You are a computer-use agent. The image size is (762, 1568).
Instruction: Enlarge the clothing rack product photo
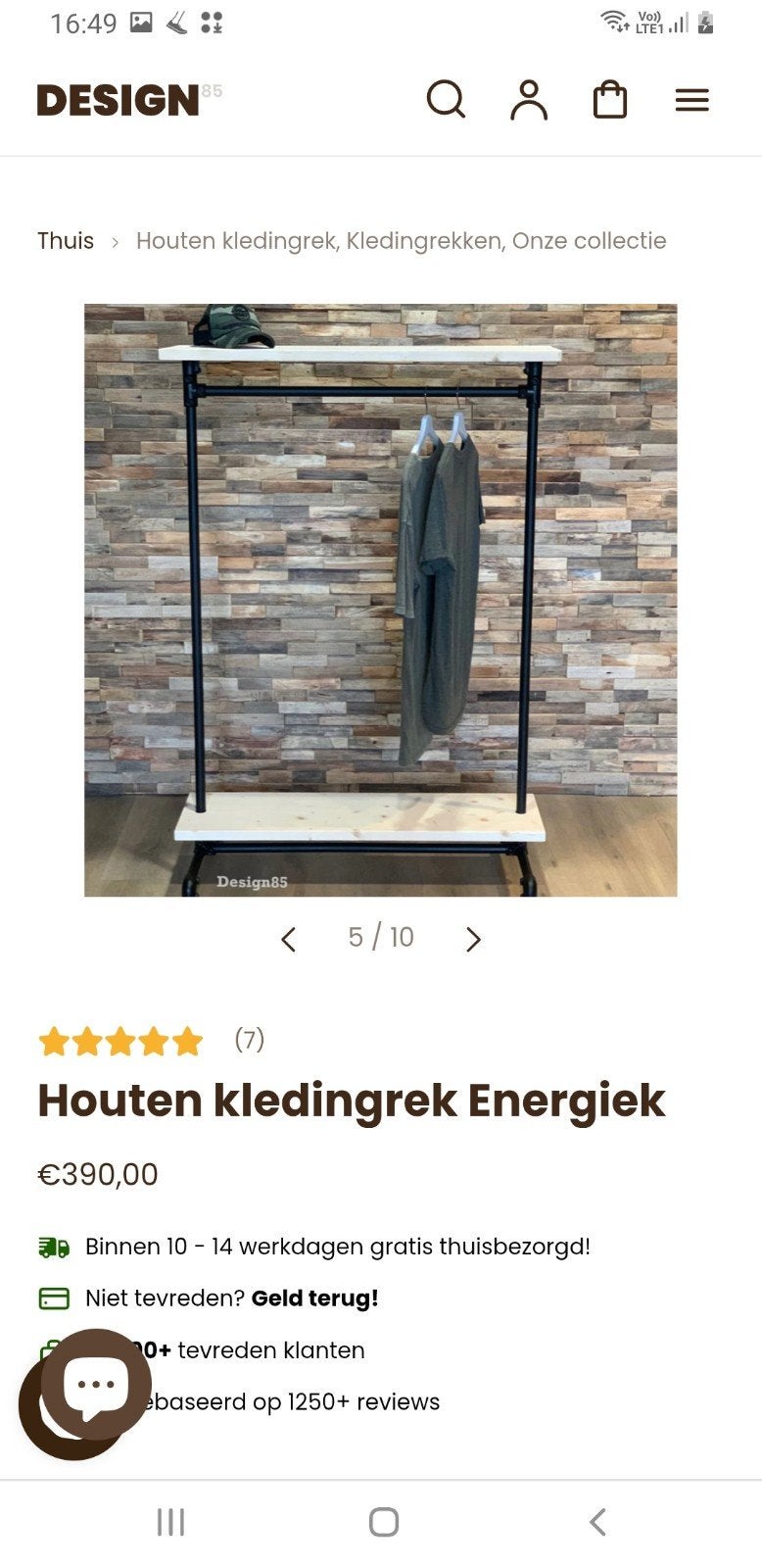380,600
